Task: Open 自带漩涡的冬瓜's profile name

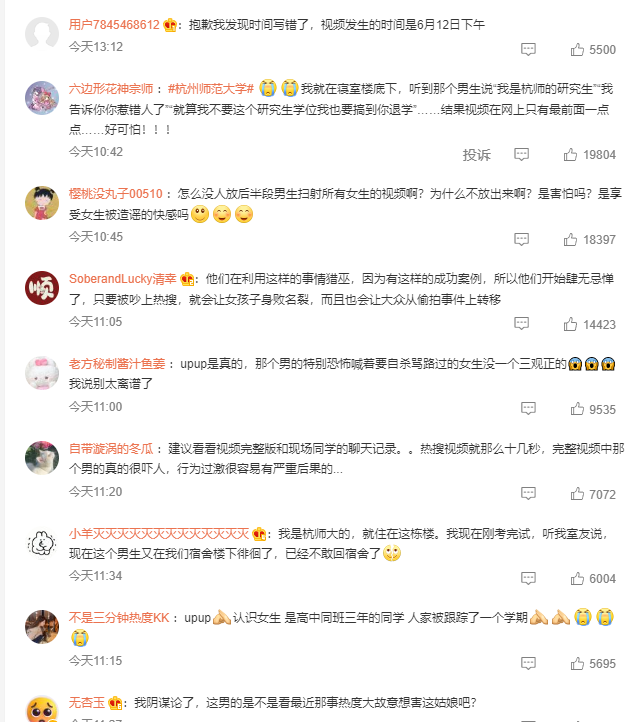Action: tap(110, 448)
